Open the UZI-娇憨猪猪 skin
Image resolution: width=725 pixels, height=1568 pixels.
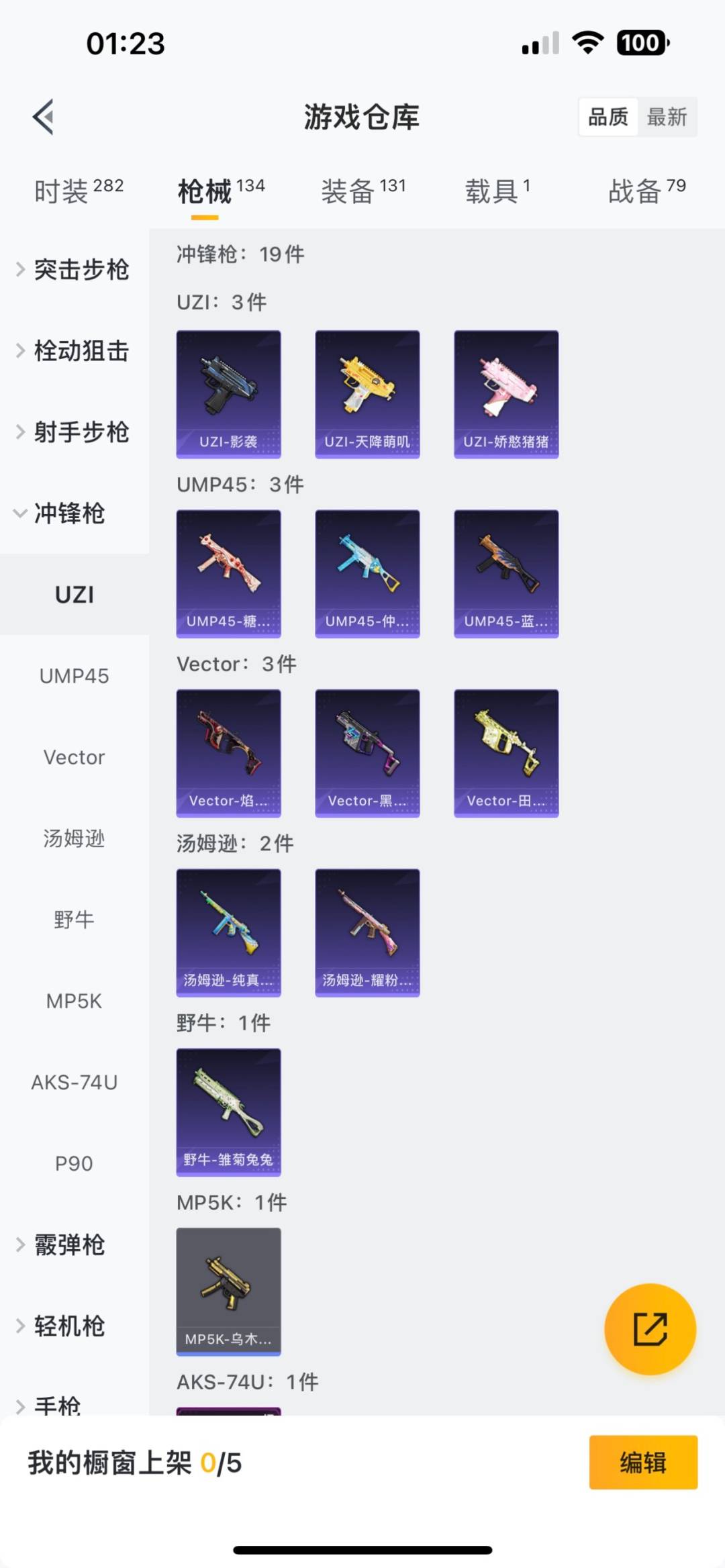(506, 394)
